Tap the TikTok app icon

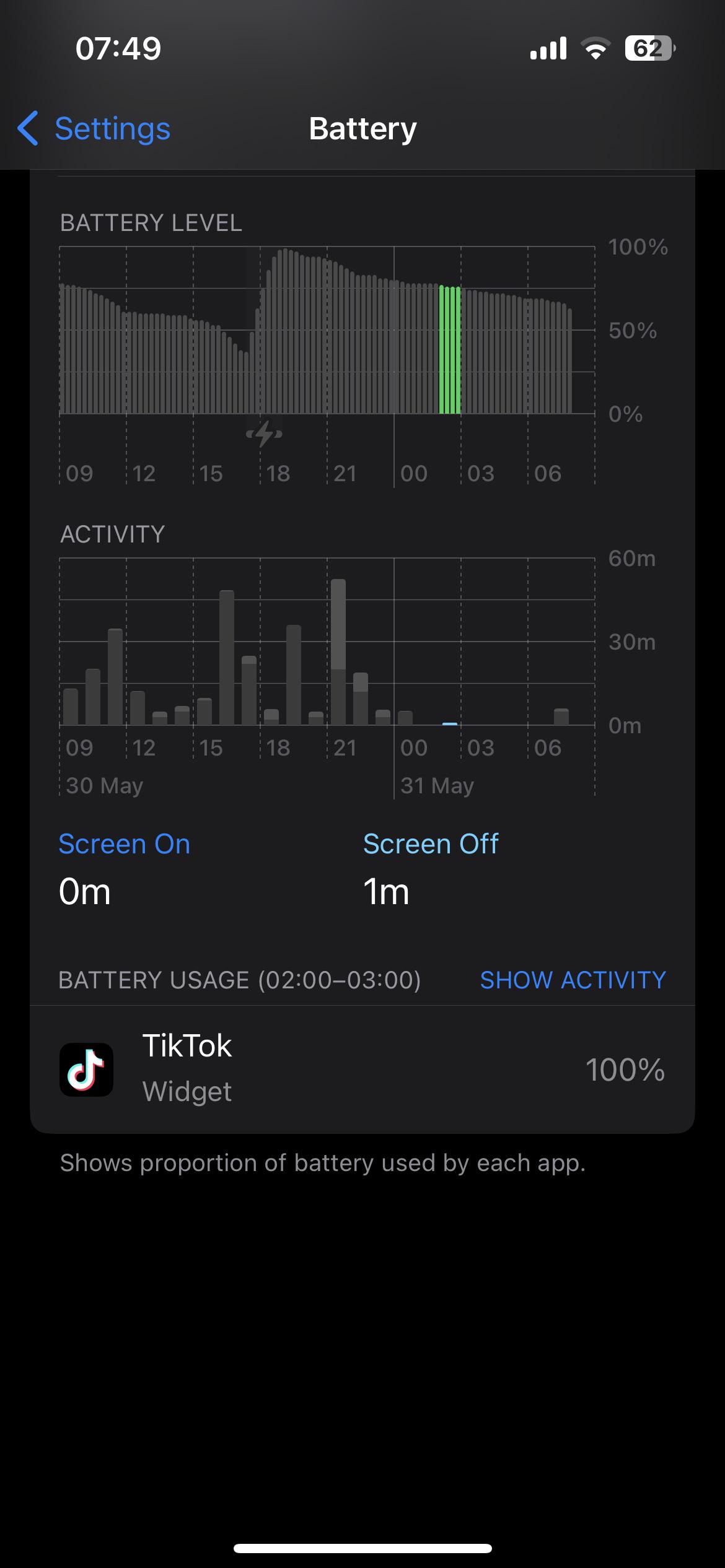pyautogui.click(x=87, y=1068)
